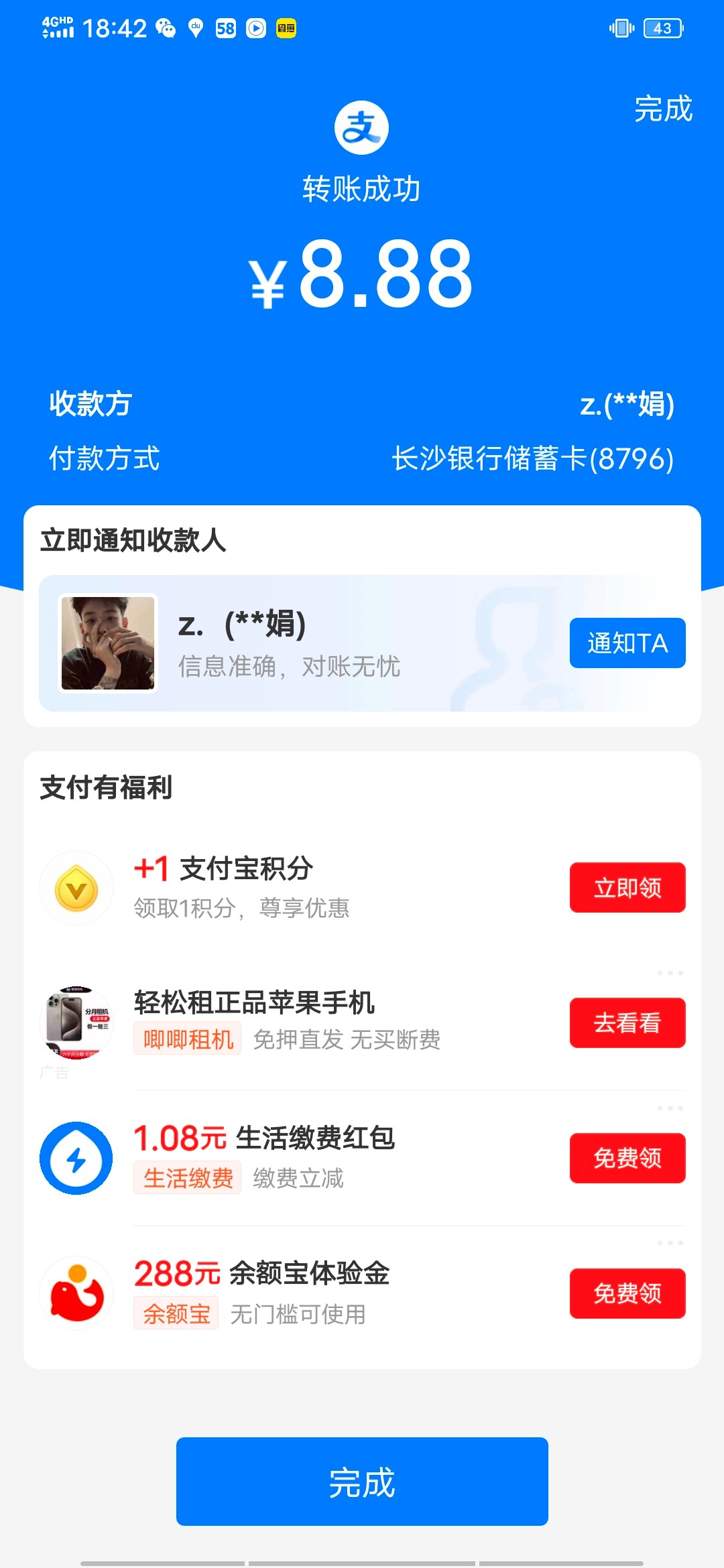Tap 去看看 for the Apple phone rental

pos(627,1023)
